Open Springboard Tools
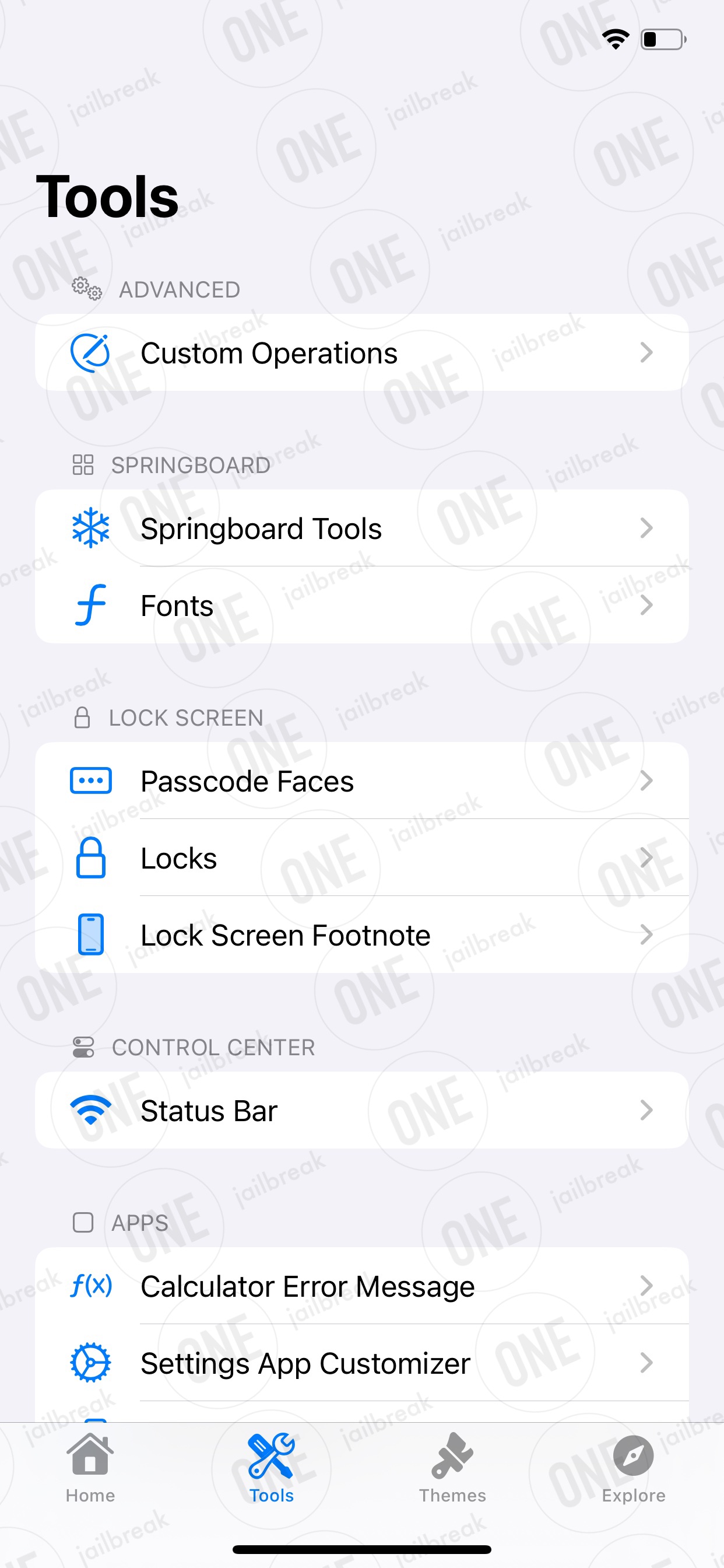 point(362,528)
